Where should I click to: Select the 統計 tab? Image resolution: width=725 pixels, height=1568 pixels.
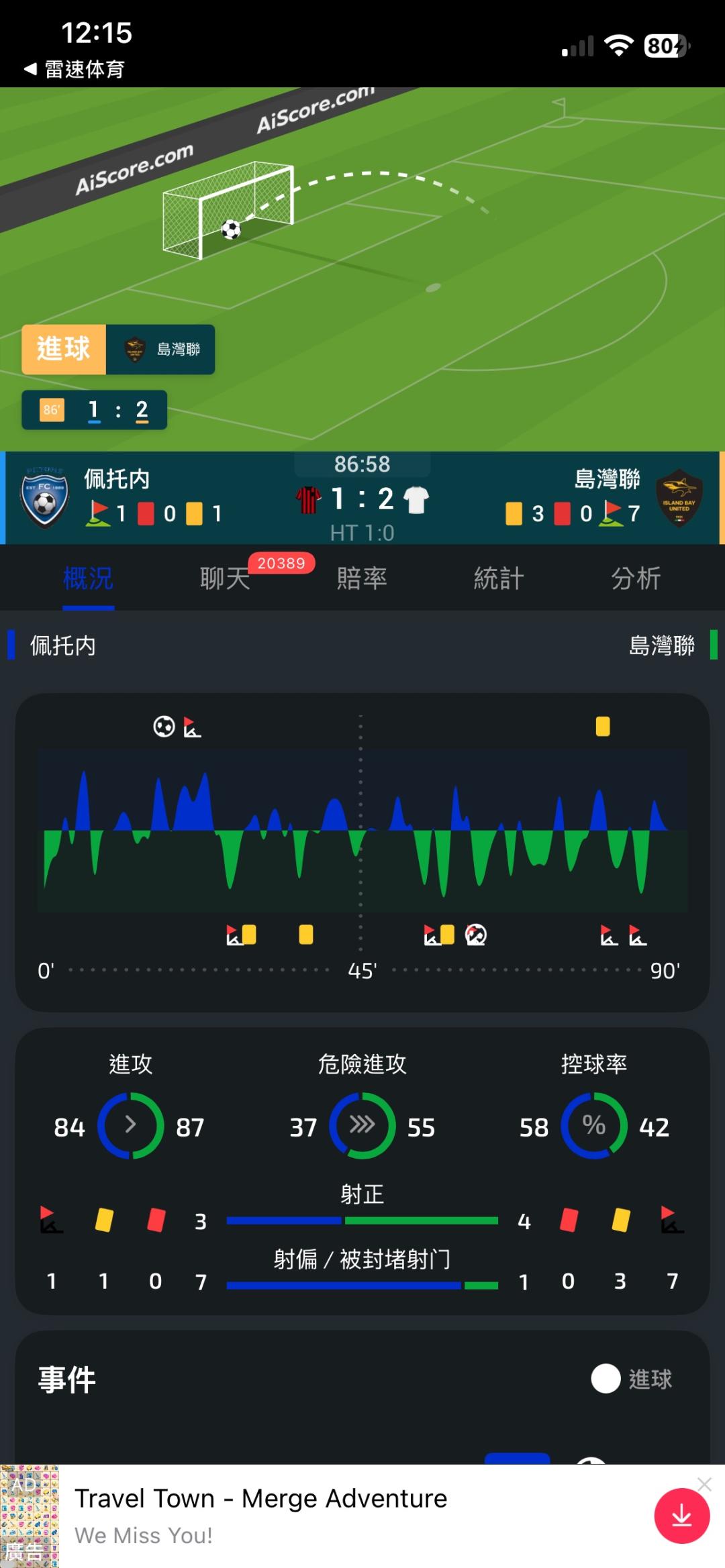tap(499, 578)
